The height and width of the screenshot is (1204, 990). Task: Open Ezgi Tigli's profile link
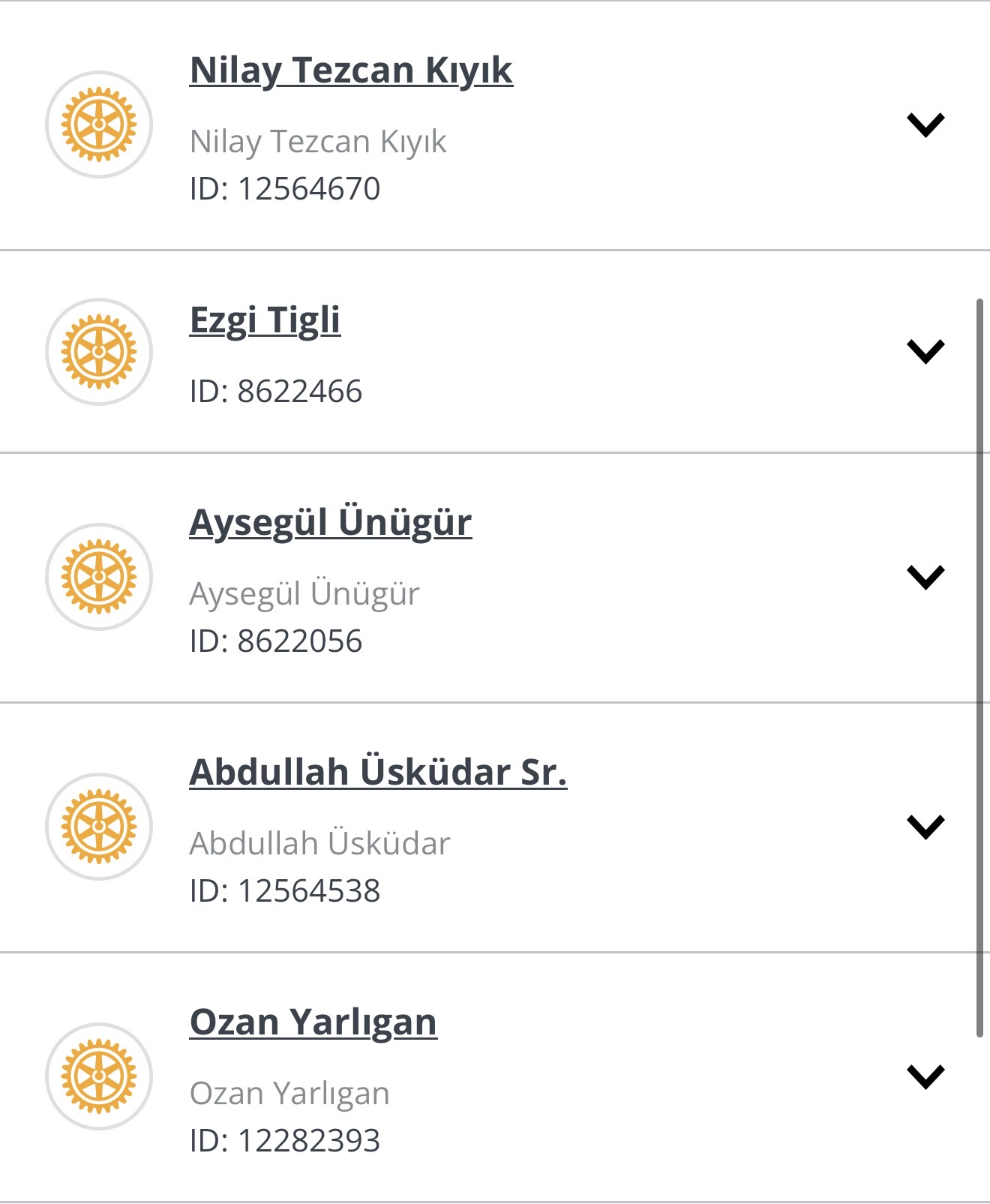pos(265,320)
